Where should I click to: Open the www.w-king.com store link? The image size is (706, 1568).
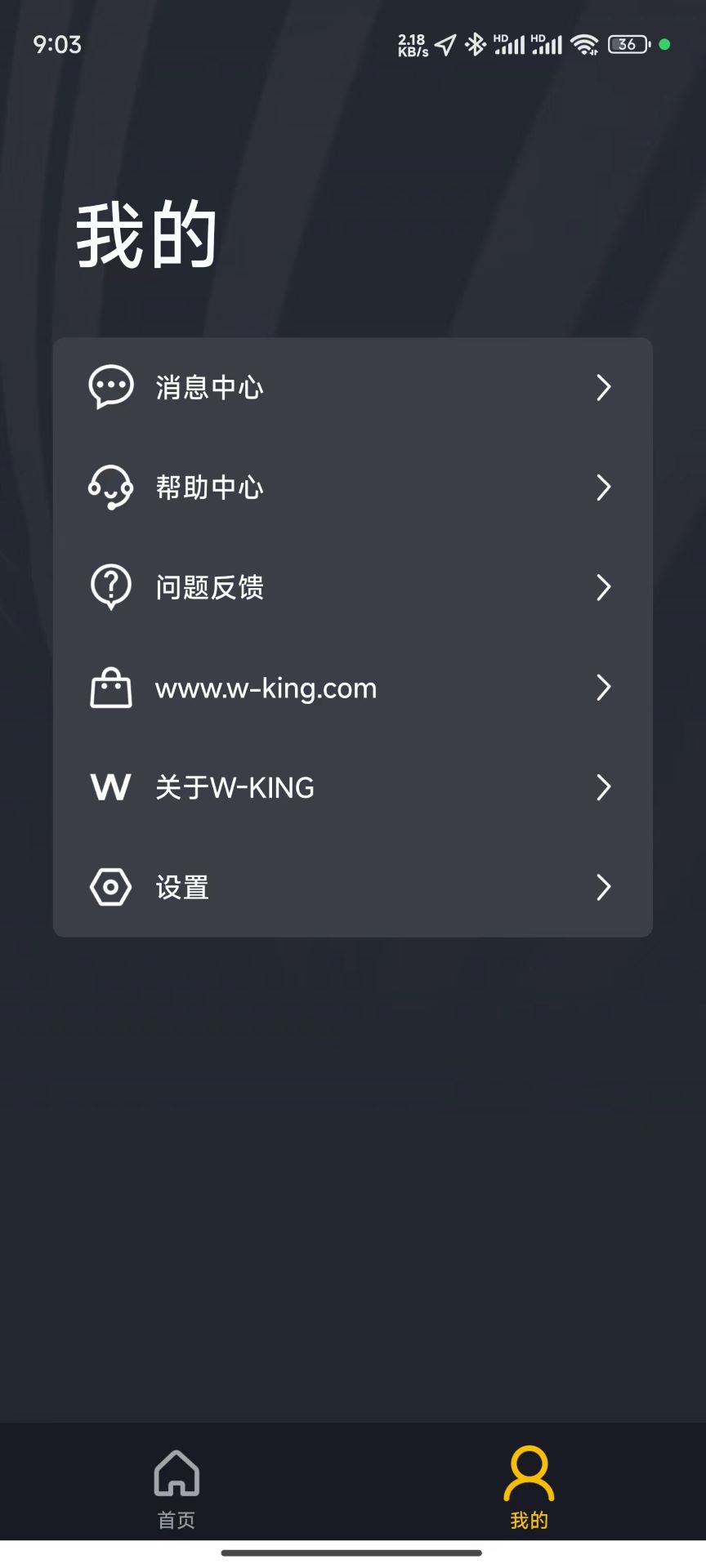click(x=266, y=687)
